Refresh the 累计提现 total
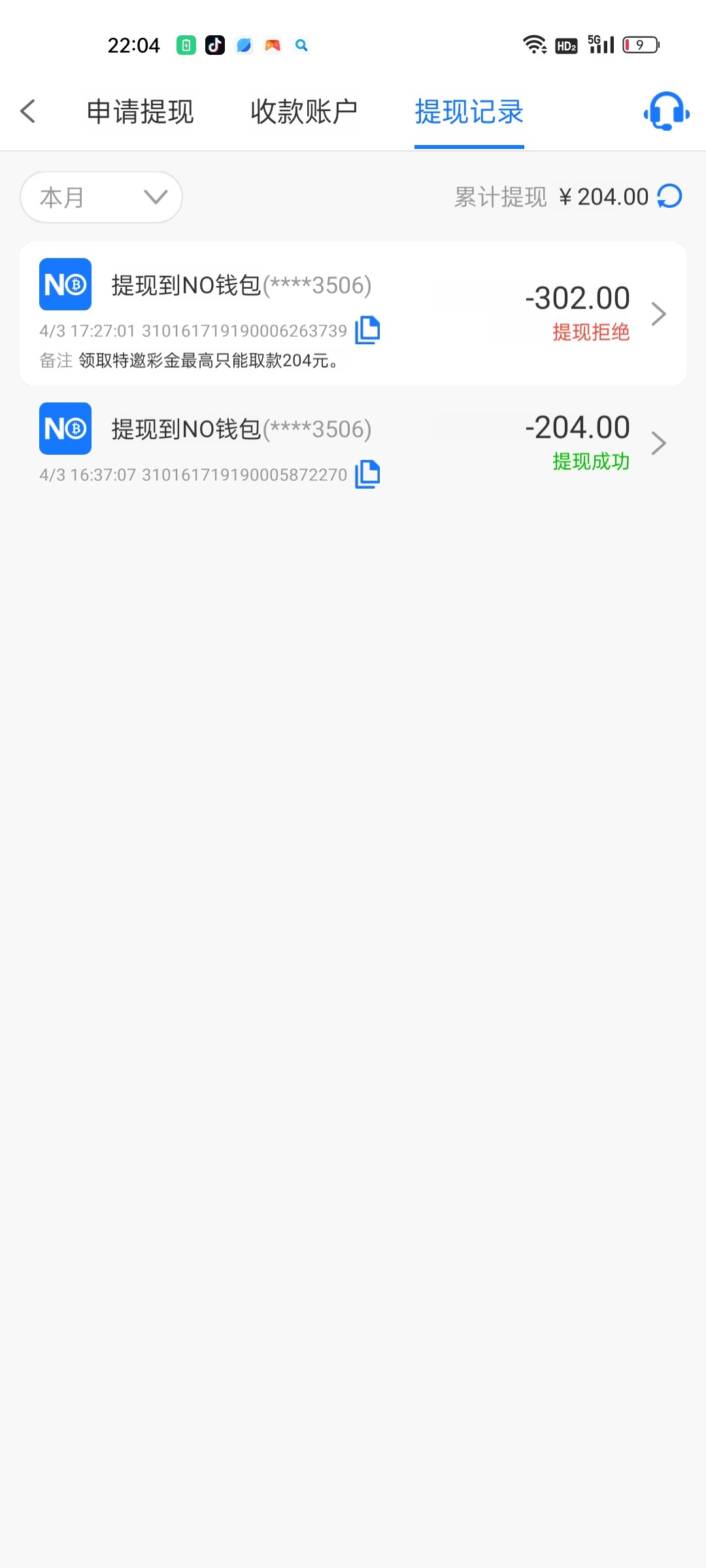 670,197
